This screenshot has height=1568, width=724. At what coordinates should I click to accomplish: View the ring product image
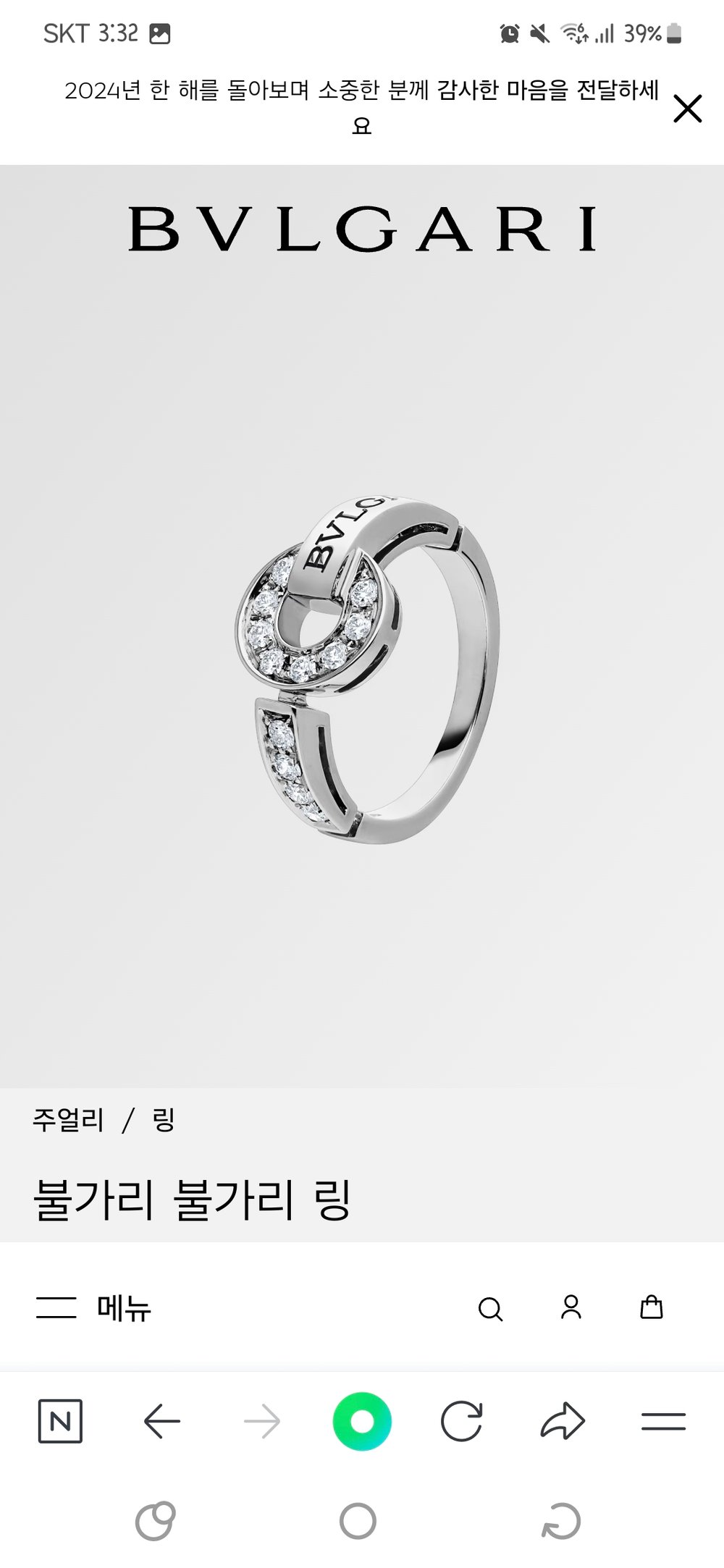tap(368, 670)
